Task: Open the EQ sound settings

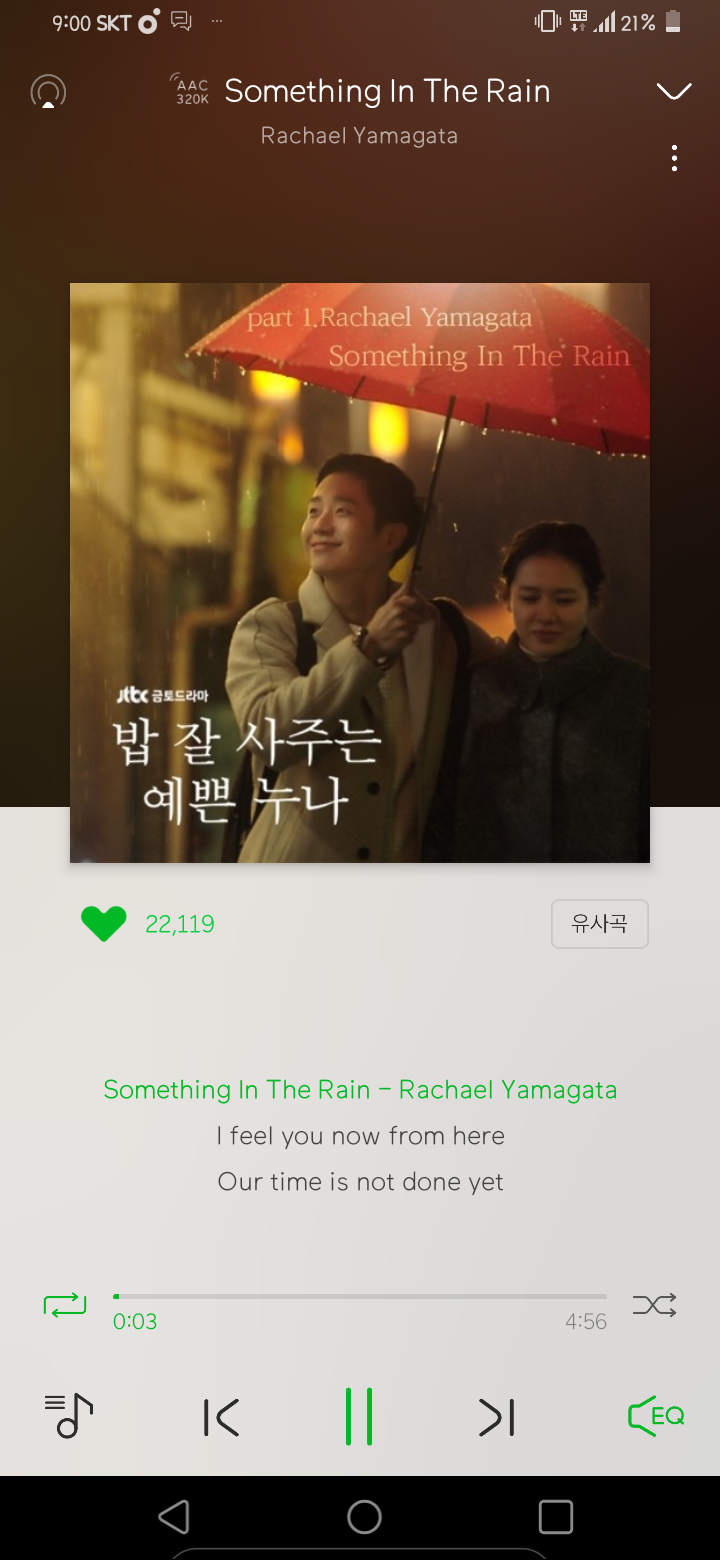Action: click(656, 1416)
